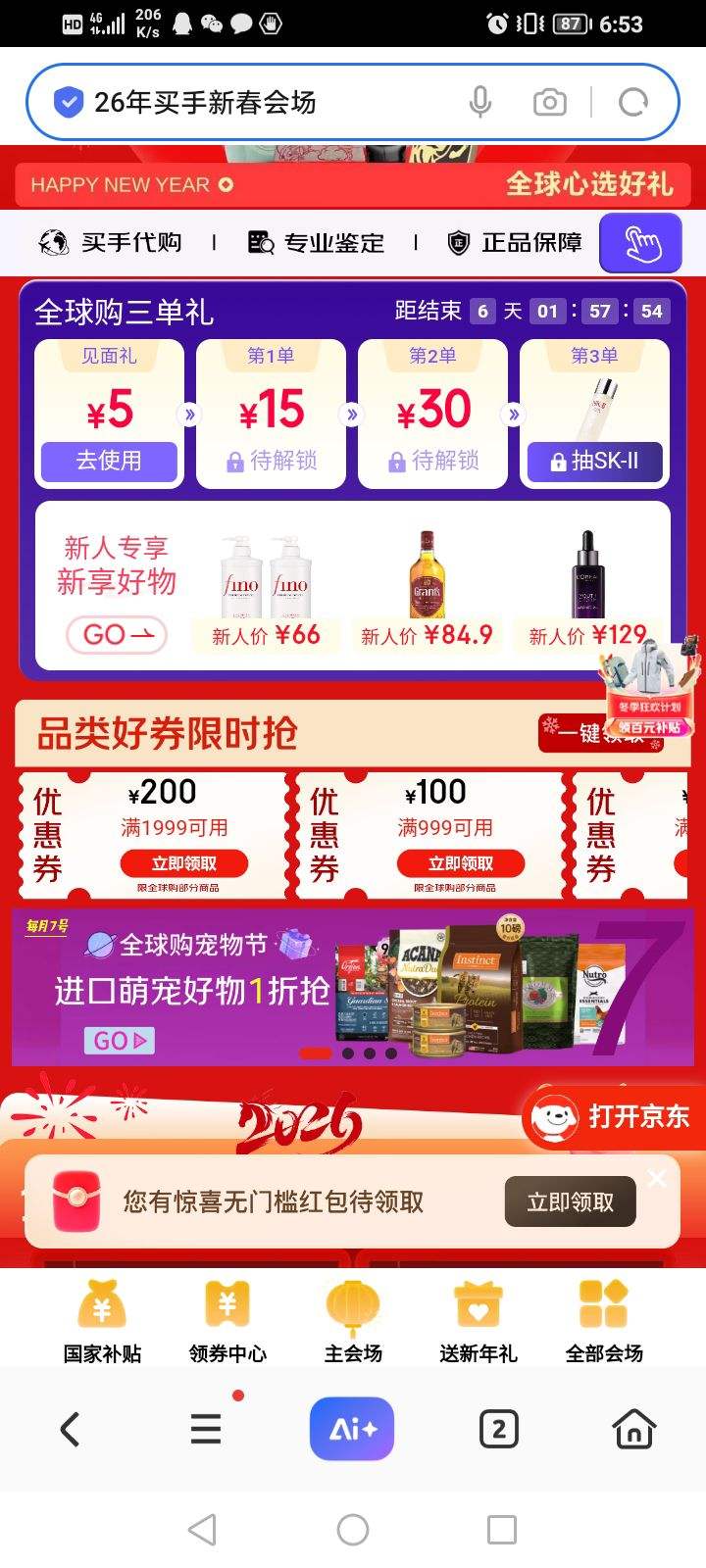Dismiss the red packet banner with the X

[657, 1177]
